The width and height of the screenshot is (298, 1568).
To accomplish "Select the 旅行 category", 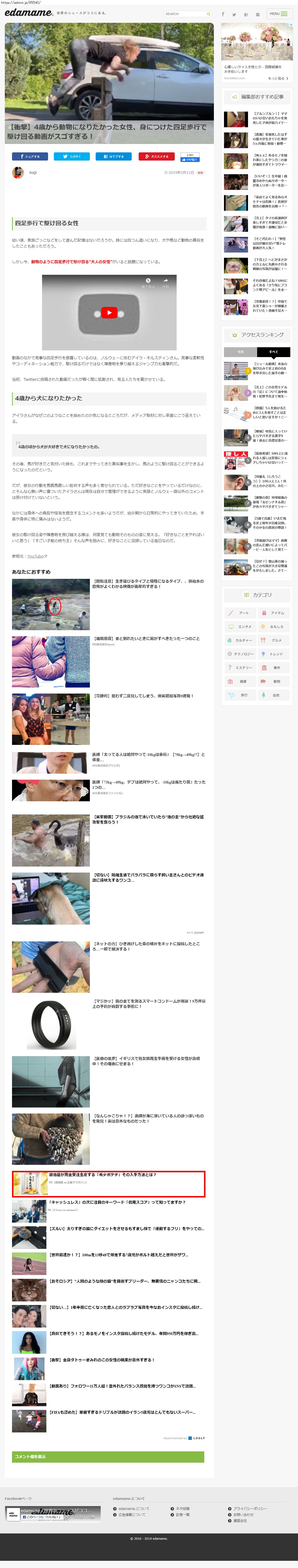I will (240, 694).
